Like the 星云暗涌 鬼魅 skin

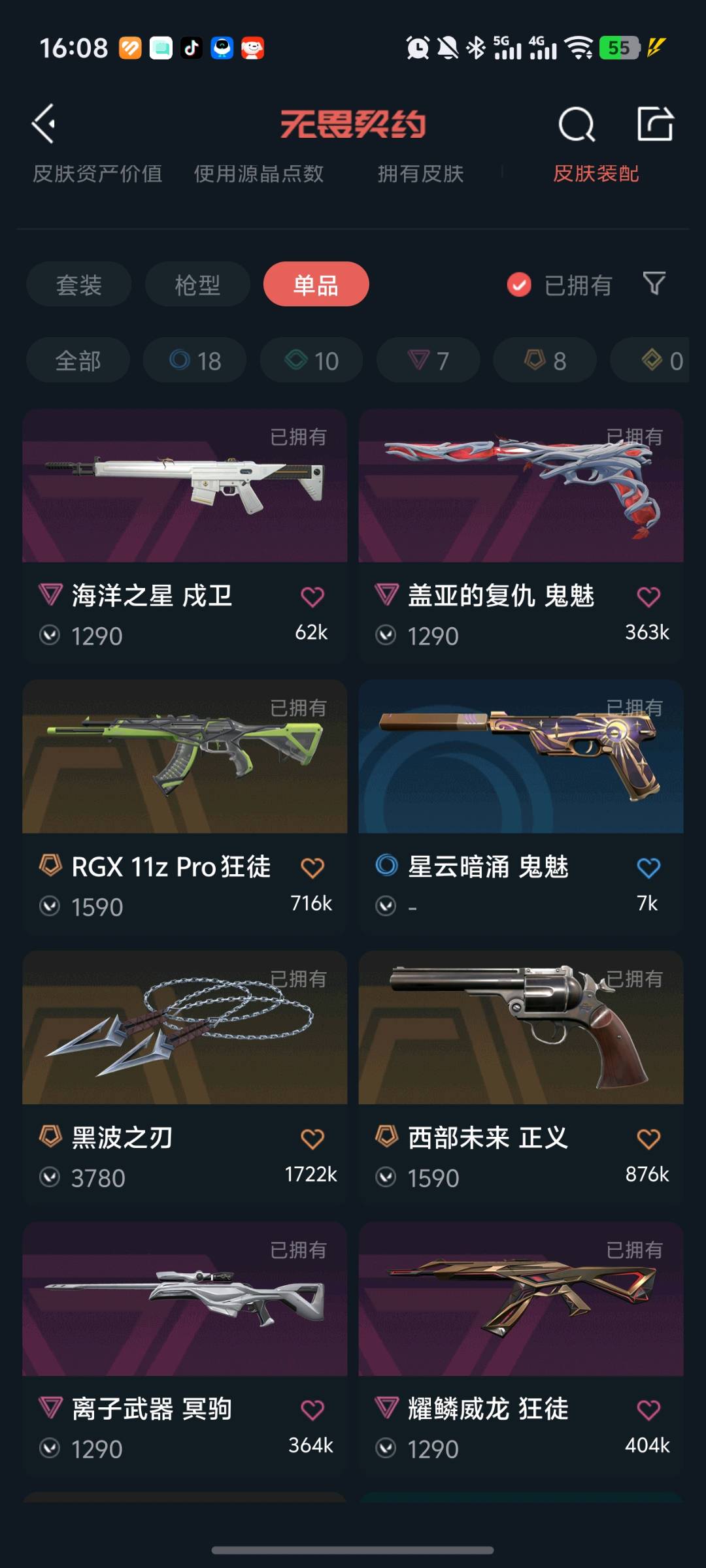648,868
